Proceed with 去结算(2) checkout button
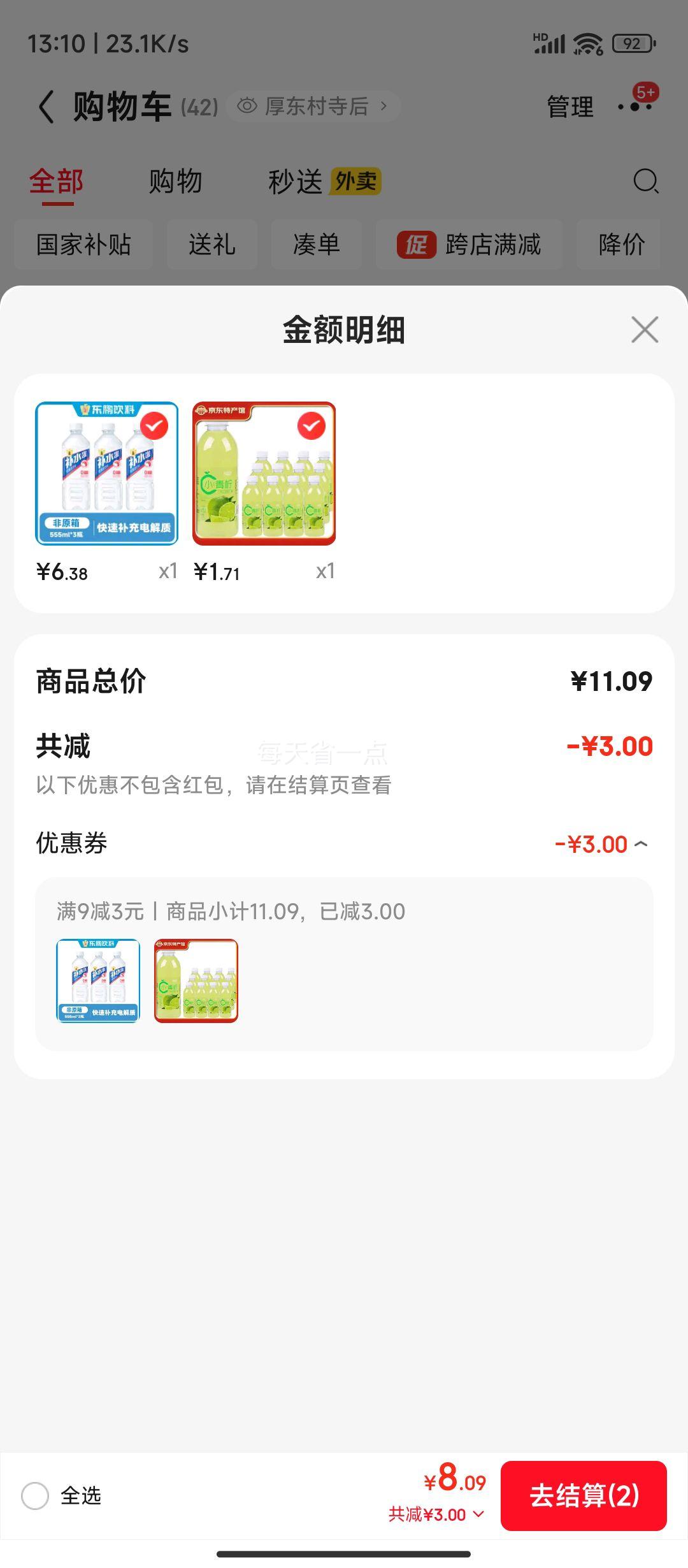Image resolution: width=688 pixels, height=1568 pixels. (x=584, y=1495)
